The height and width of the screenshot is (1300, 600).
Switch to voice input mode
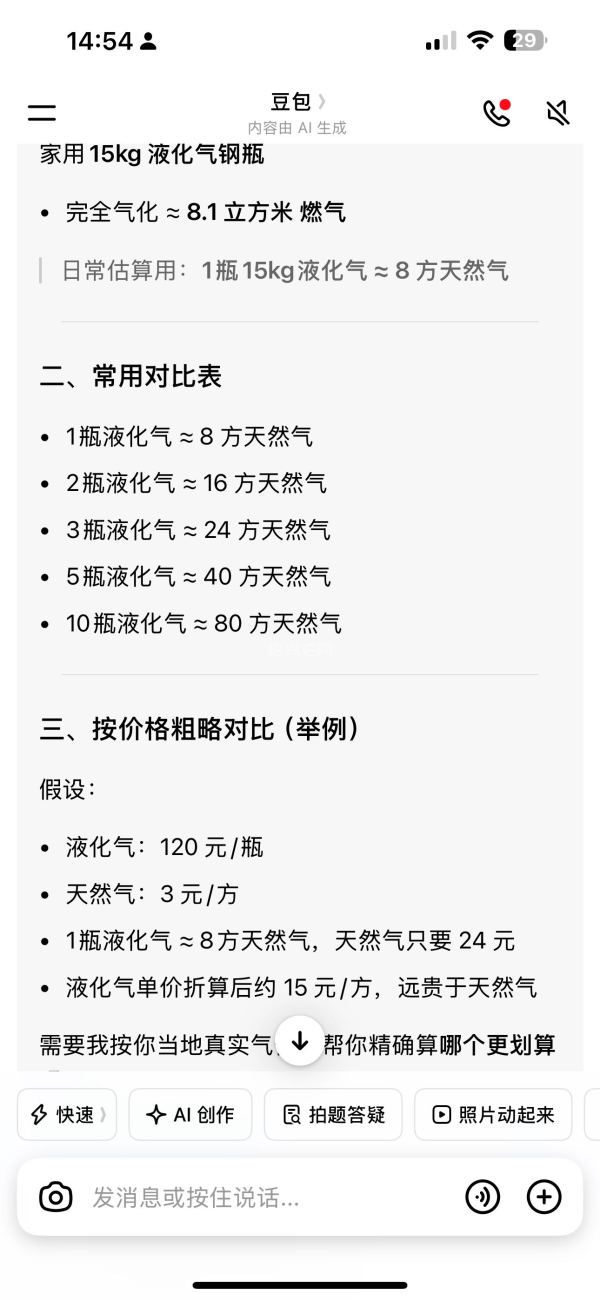point(483,1197)
